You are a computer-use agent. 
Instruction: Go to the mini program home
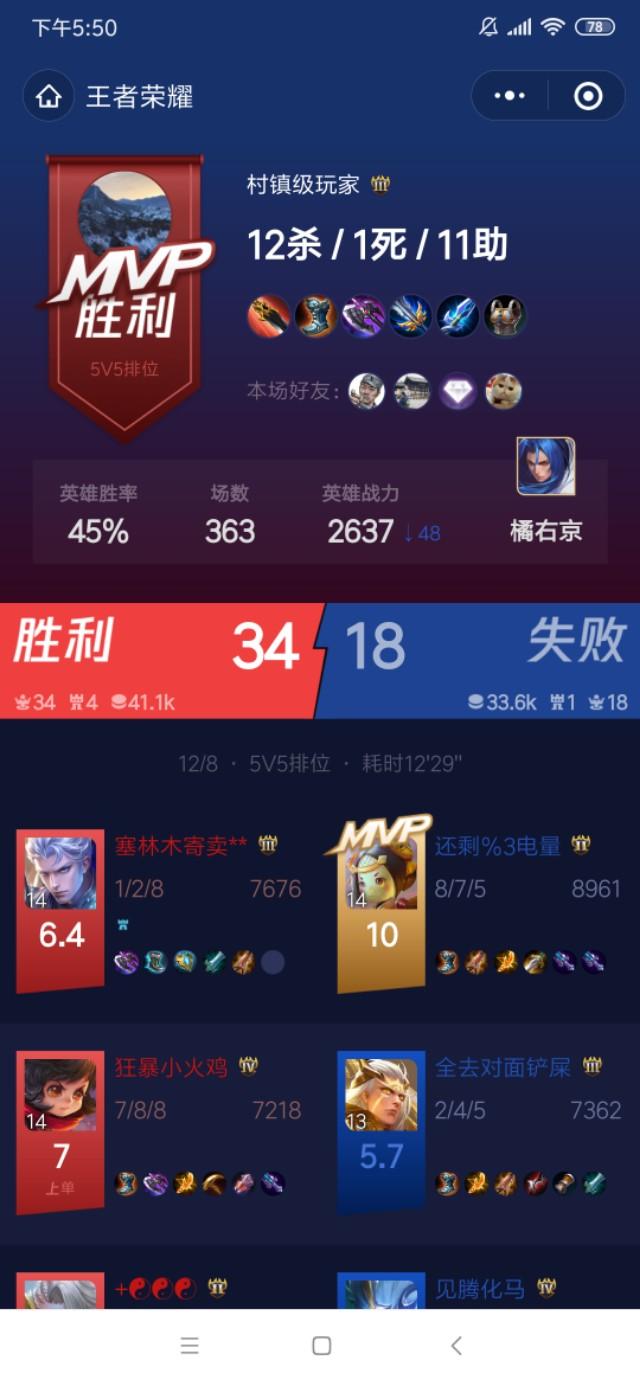tap(48, 96)
